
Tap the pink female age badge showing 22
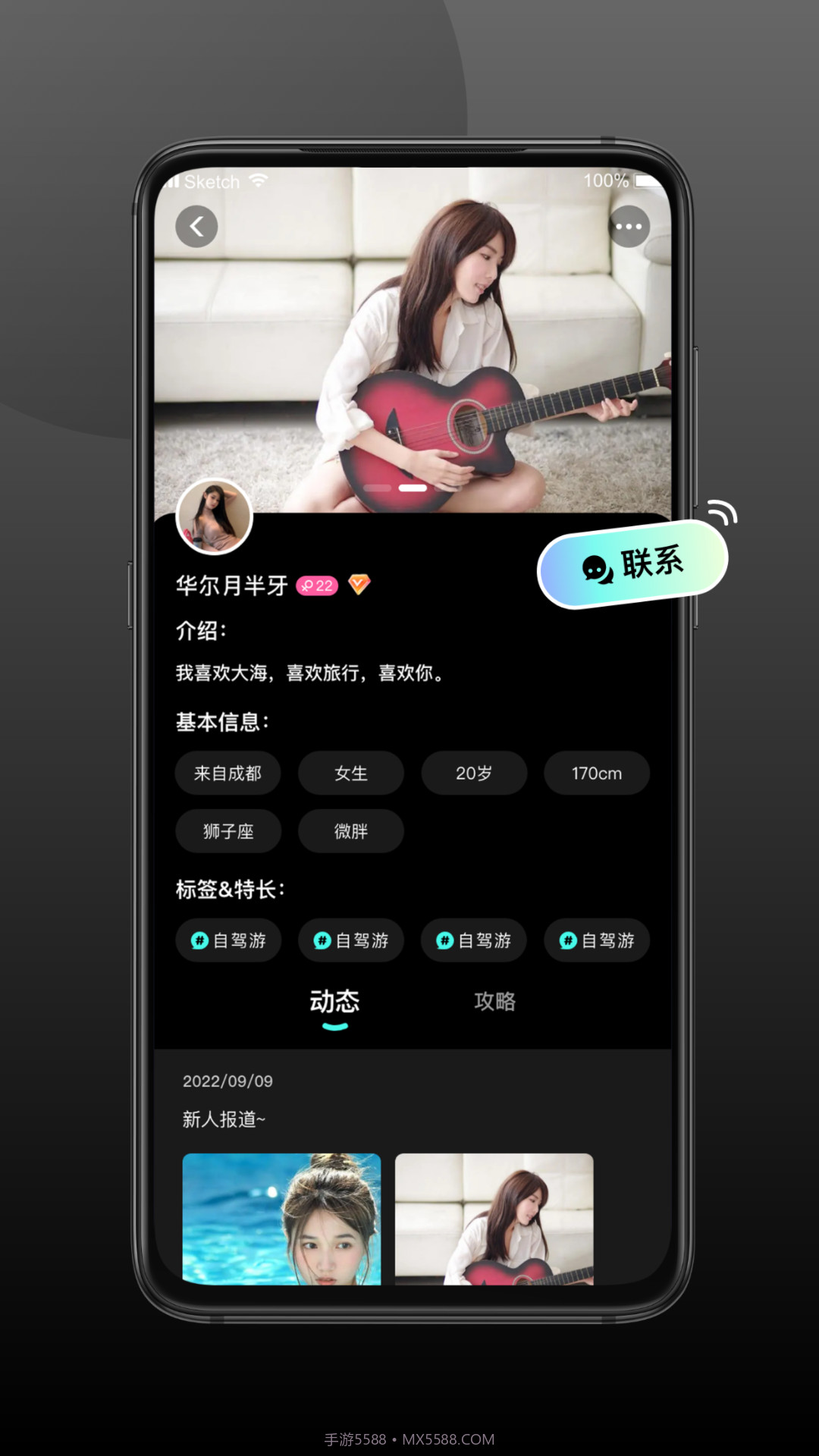pyautogui.click(x=316, y=585)
